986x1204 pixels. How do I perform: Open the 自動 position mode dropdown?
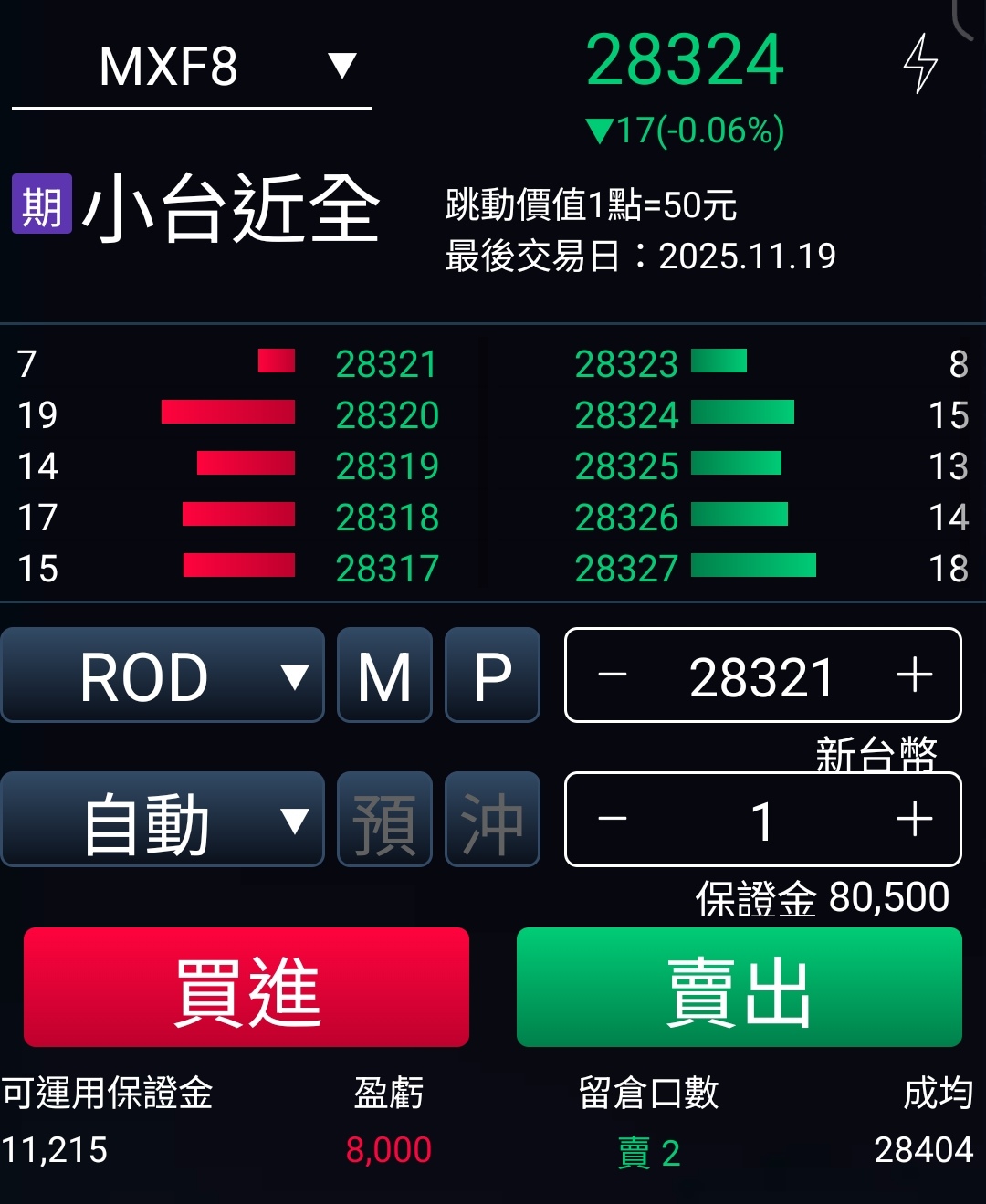163,820
